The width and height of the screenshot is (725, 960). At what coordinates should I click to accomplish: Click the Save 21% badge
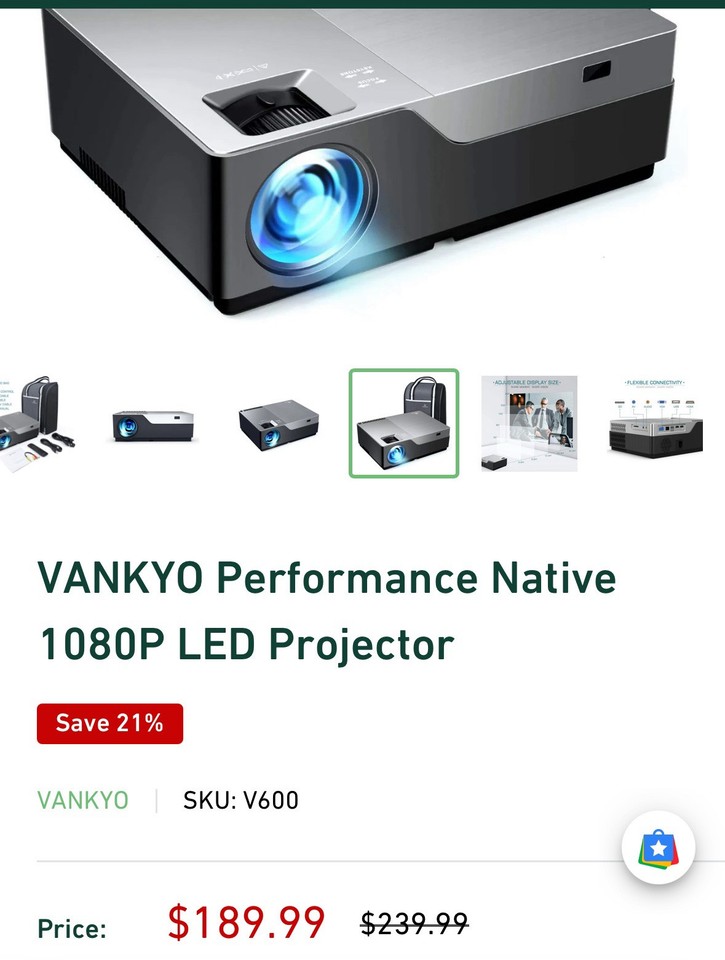click(x=110, y=723)
